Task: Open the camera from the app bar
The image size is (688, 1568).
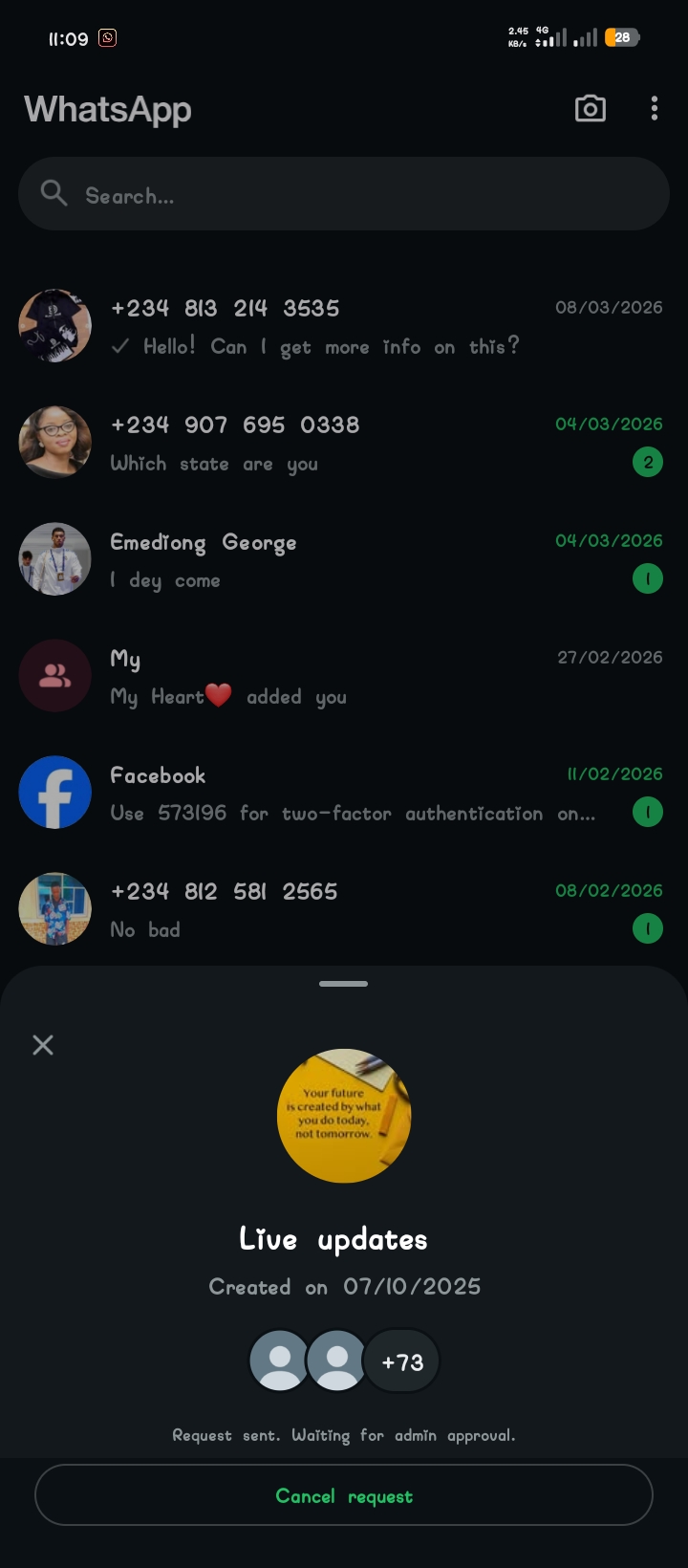Action: 590,109
